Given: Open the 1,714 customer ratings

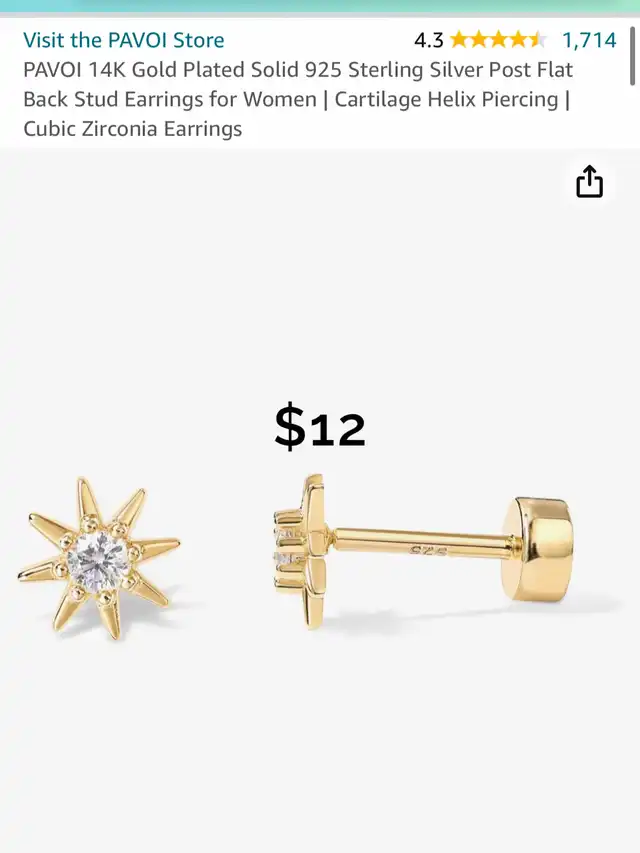Looking at the screenshot, I should click(x=589, y=40).
